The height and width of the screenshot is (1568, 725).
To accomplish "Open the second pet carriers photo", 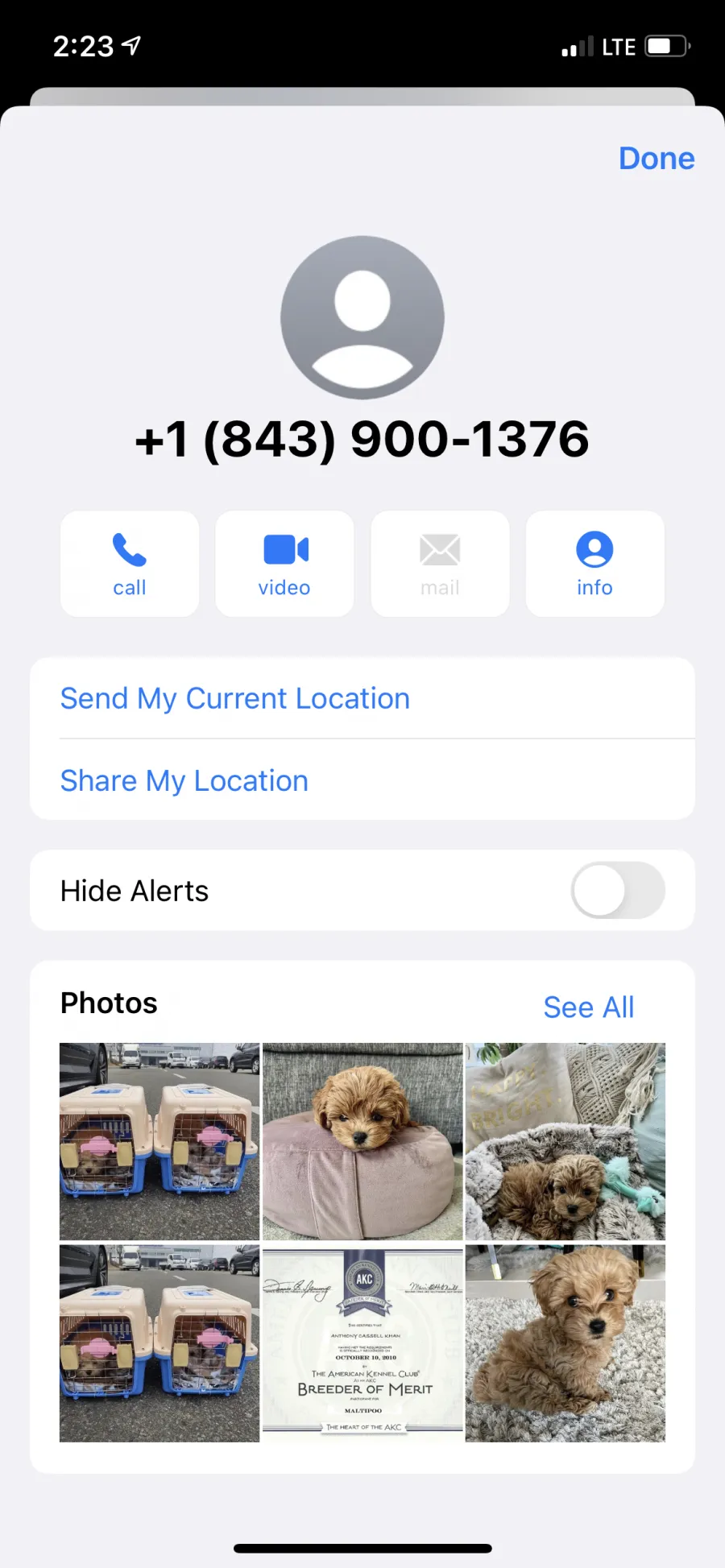I will click(x=159, y=1343).
